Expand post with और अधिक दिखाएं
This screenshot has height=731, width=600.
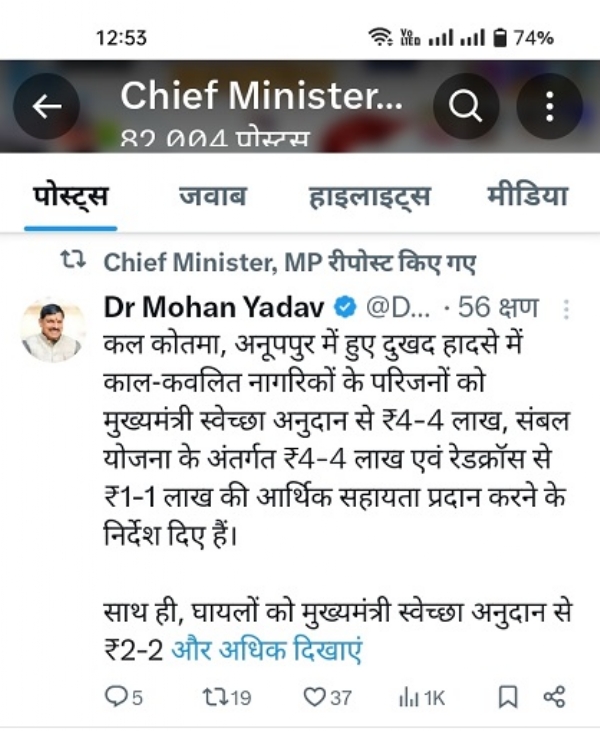coord(266,650)
